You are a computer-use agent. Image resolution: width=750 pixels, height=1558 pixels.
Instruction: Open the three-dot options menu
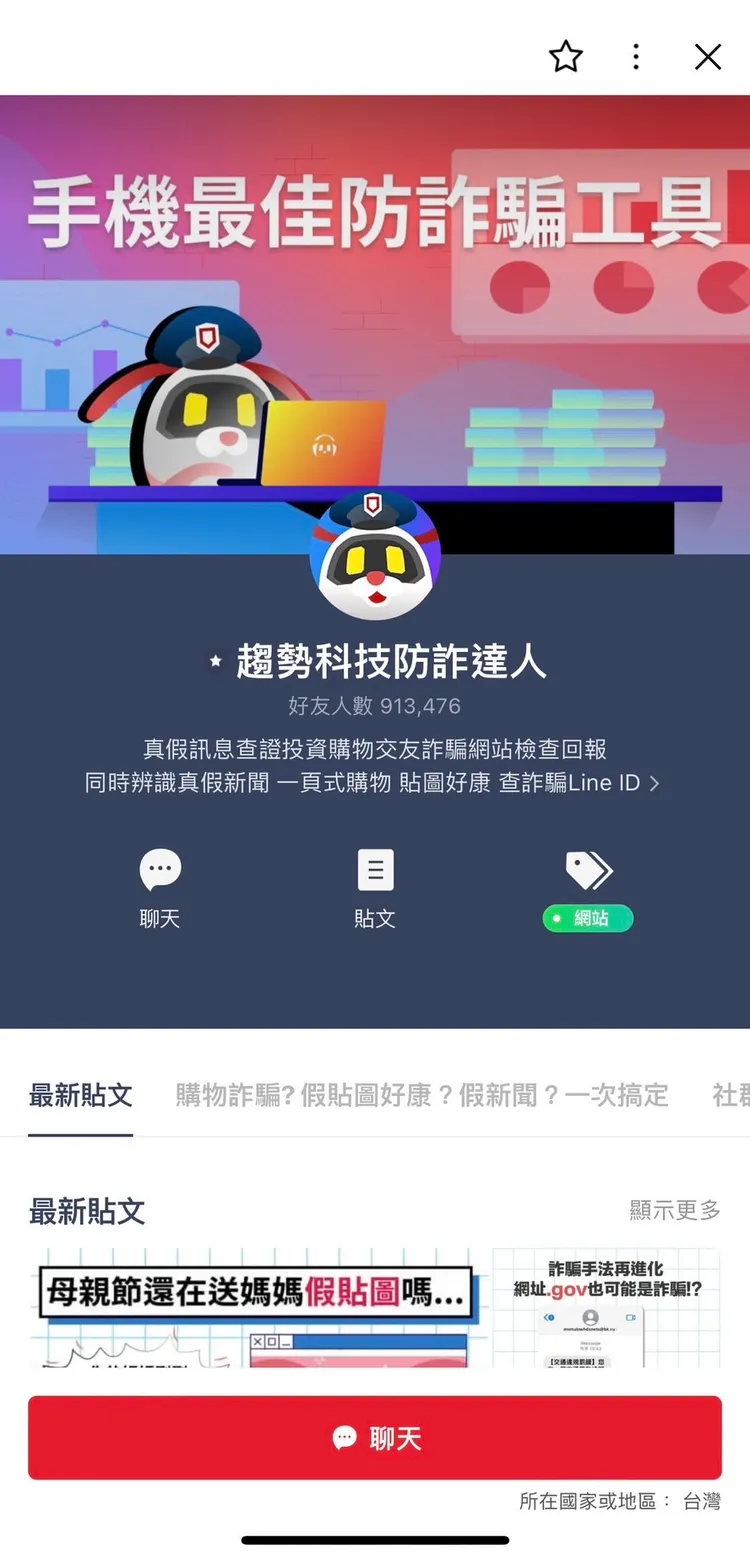coord(636,57)
